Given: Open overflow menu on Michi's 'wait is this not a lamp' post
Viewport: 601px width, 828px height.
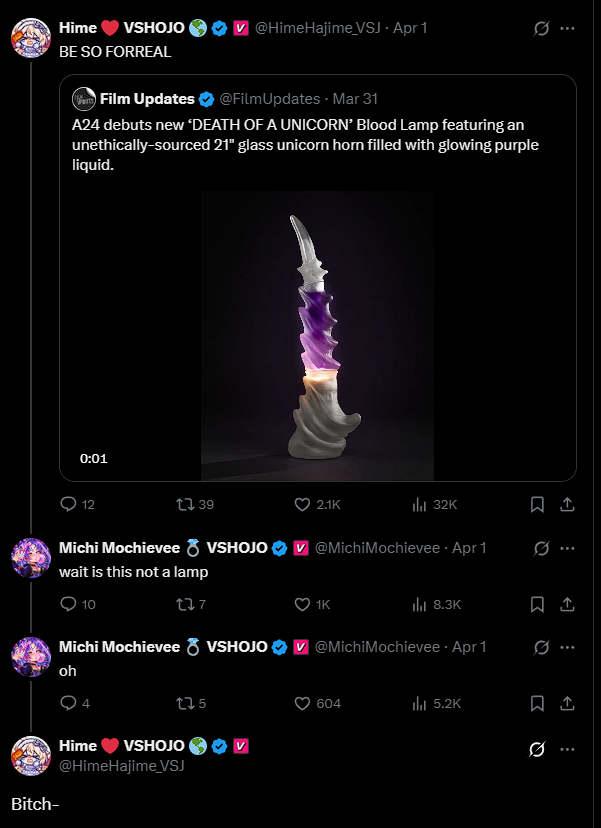Looking at the screenshot, I should pos(568,548).
